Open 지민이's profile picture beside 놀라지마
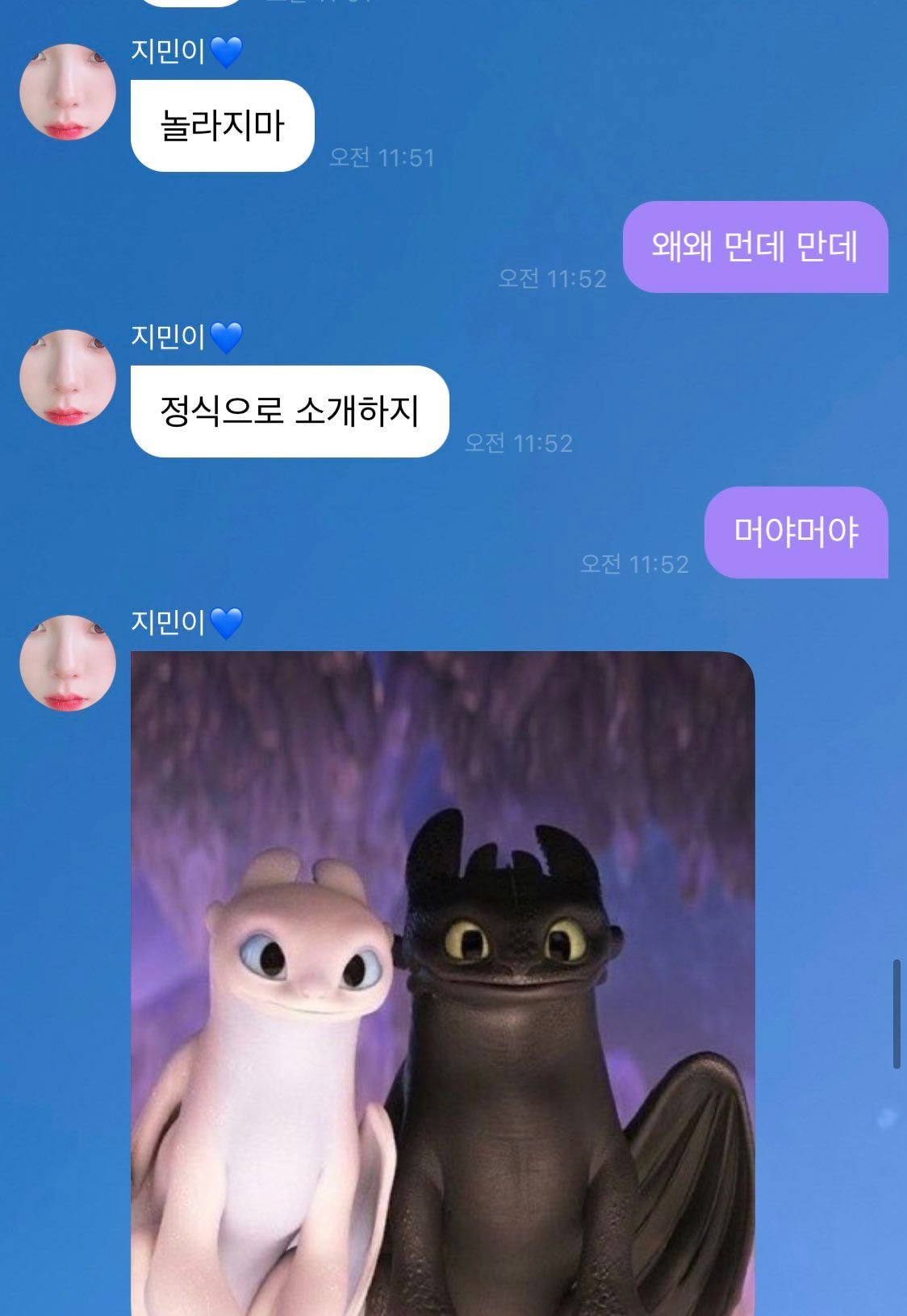This screenshot has width=907, height=1316. coord(67,92)
